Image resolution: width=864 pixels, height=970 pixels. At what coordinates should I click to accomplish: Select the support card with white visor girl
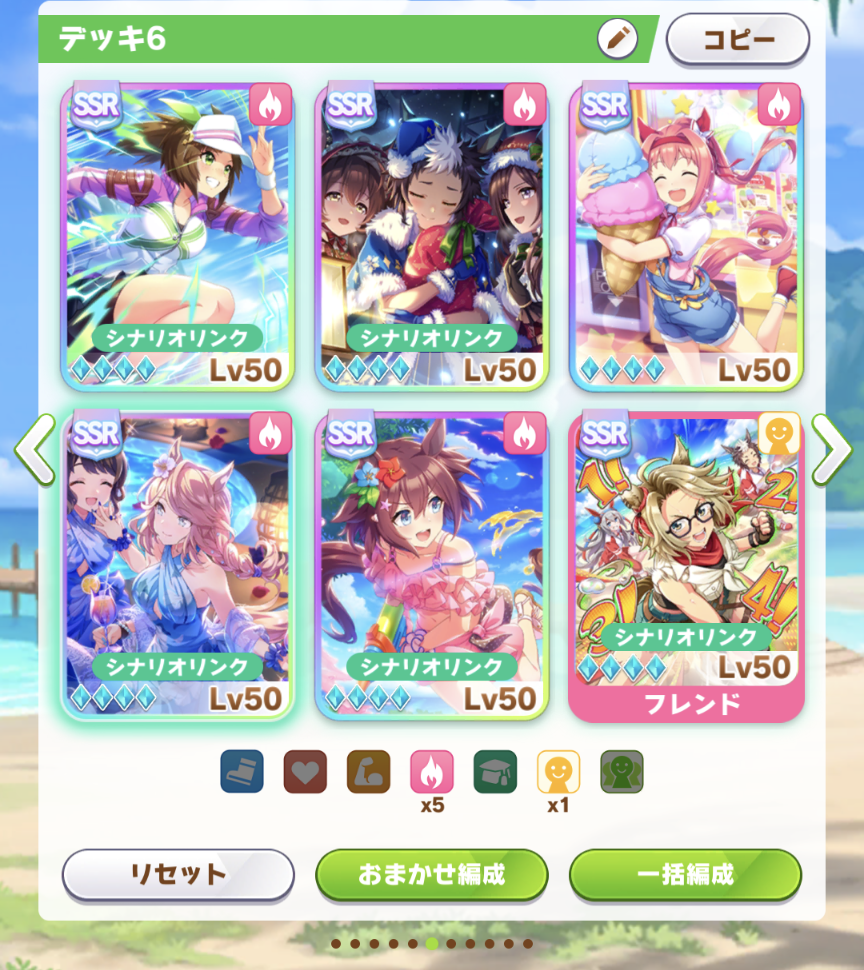tap(177, 237)
